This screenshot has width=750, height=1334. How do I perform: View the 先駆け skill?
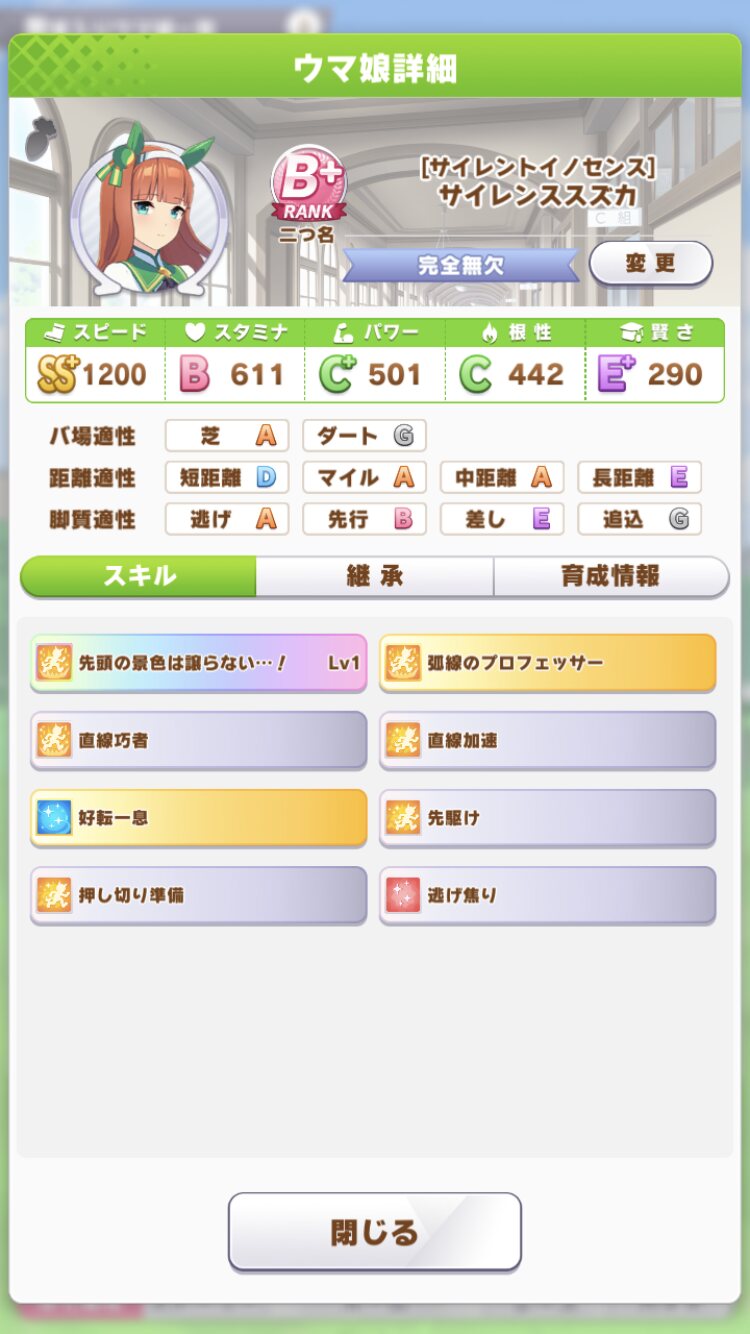click(547, 817)
